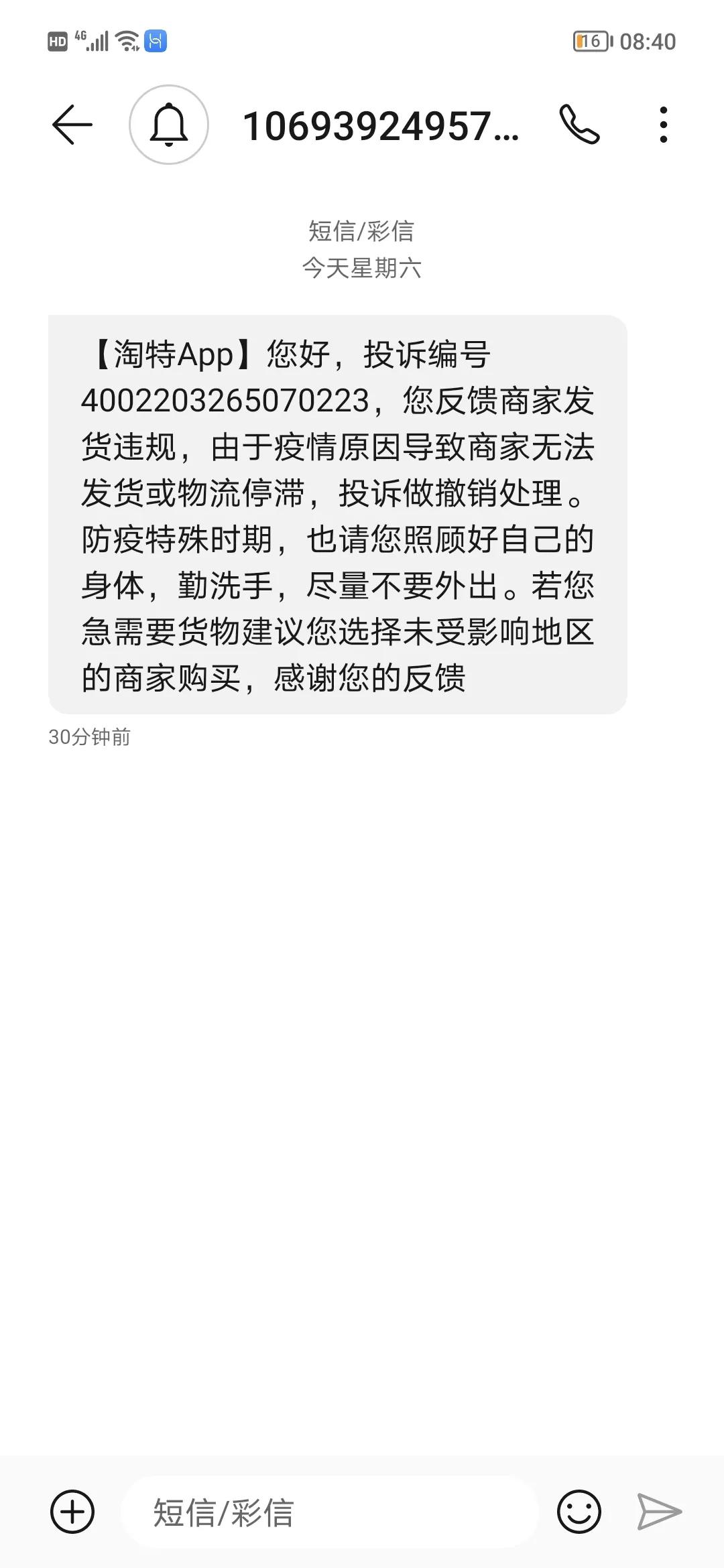Viewport: 724px width, 1568px height.
Task: Tap the Wi-Fi status bar icon
Action: click(126, 40)
